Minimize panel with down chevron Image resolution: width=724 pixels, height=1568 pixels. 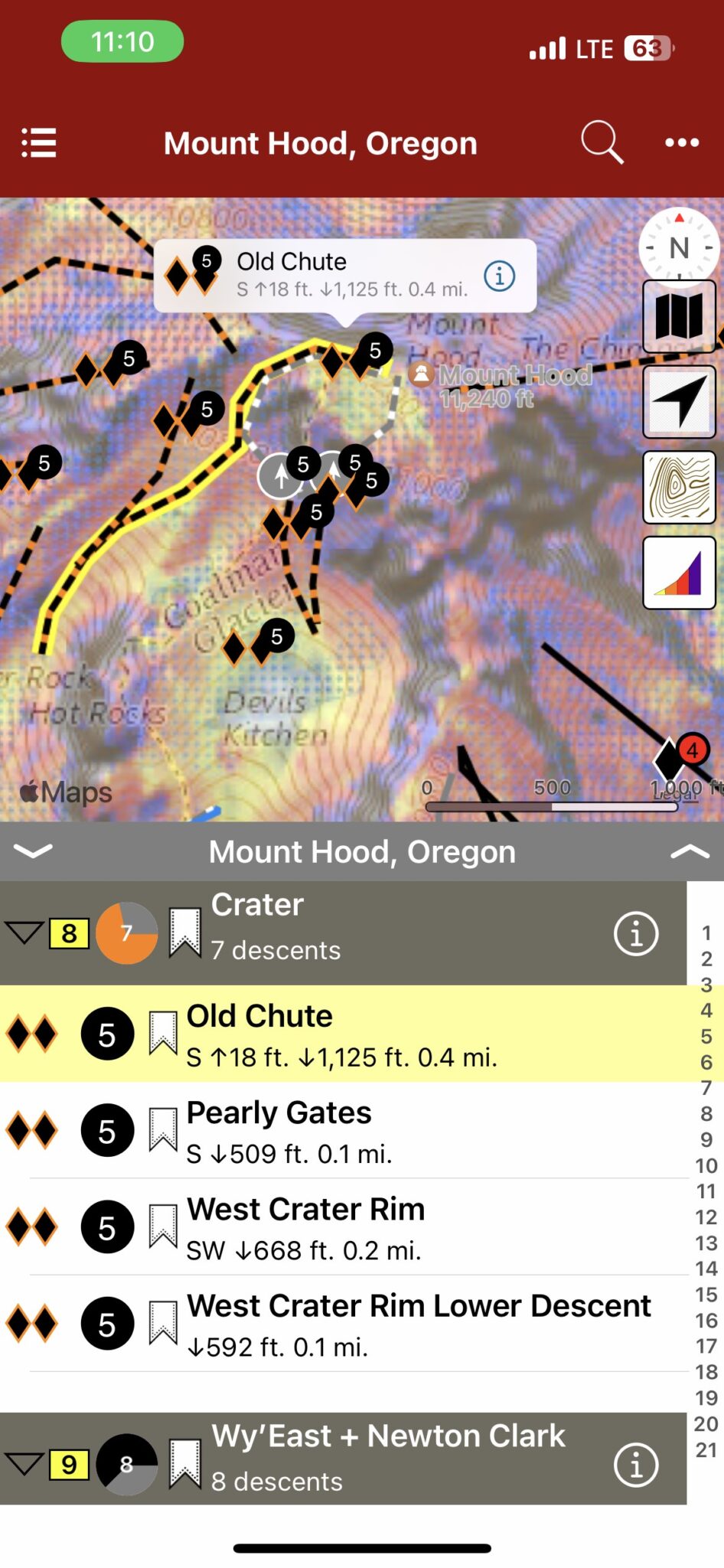[34, 851]
